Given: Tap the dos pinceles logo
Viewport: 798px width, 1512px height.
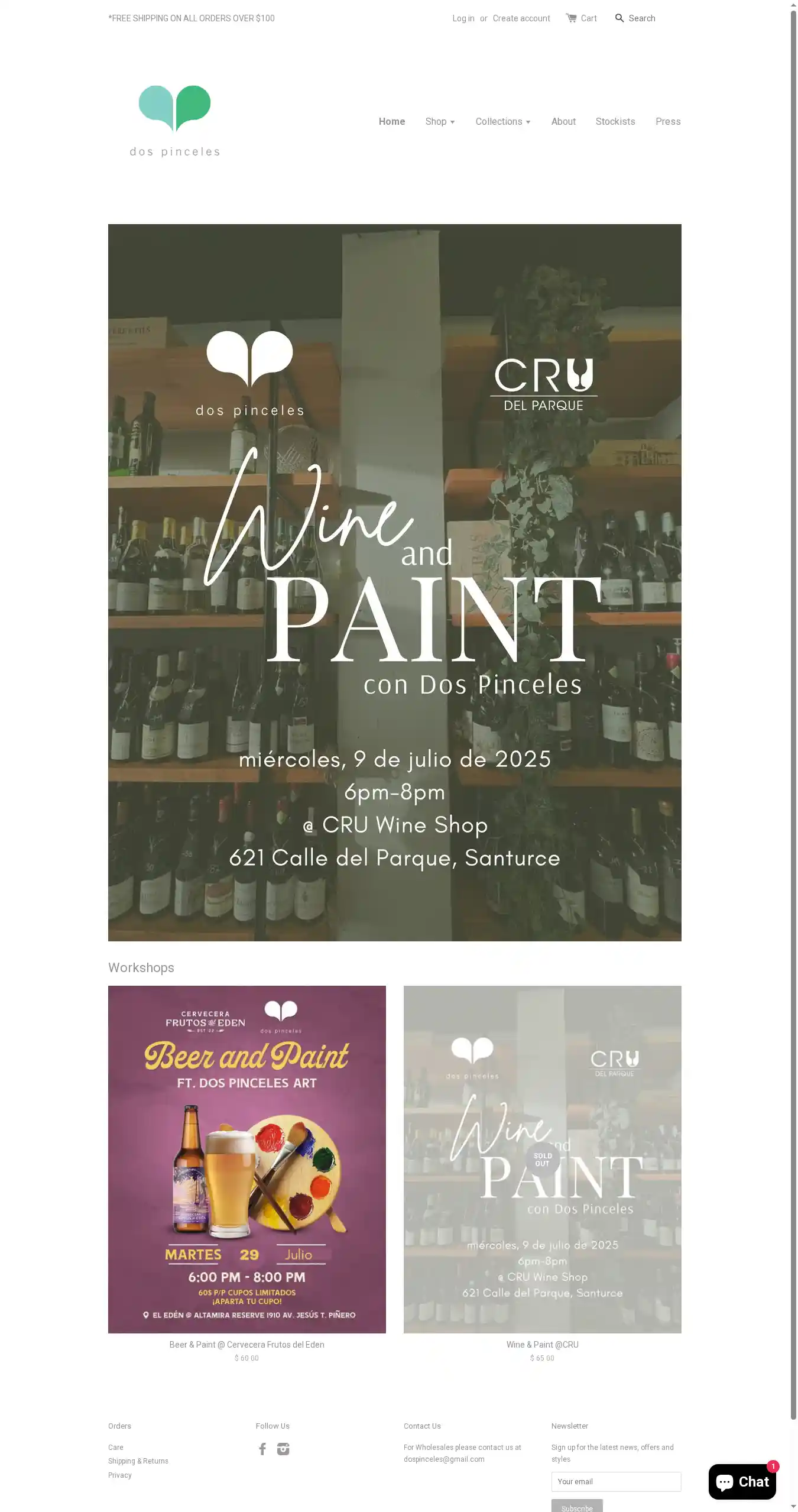Looking at the screenshot, I should tap(175, 121).
